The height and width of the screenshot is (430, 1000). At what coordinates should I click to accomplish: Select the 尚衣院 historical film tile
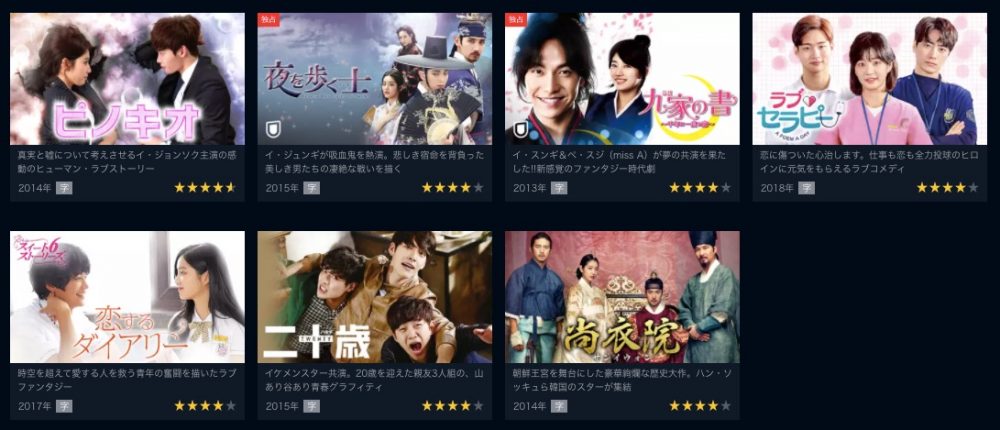click(x=621, y=297)
